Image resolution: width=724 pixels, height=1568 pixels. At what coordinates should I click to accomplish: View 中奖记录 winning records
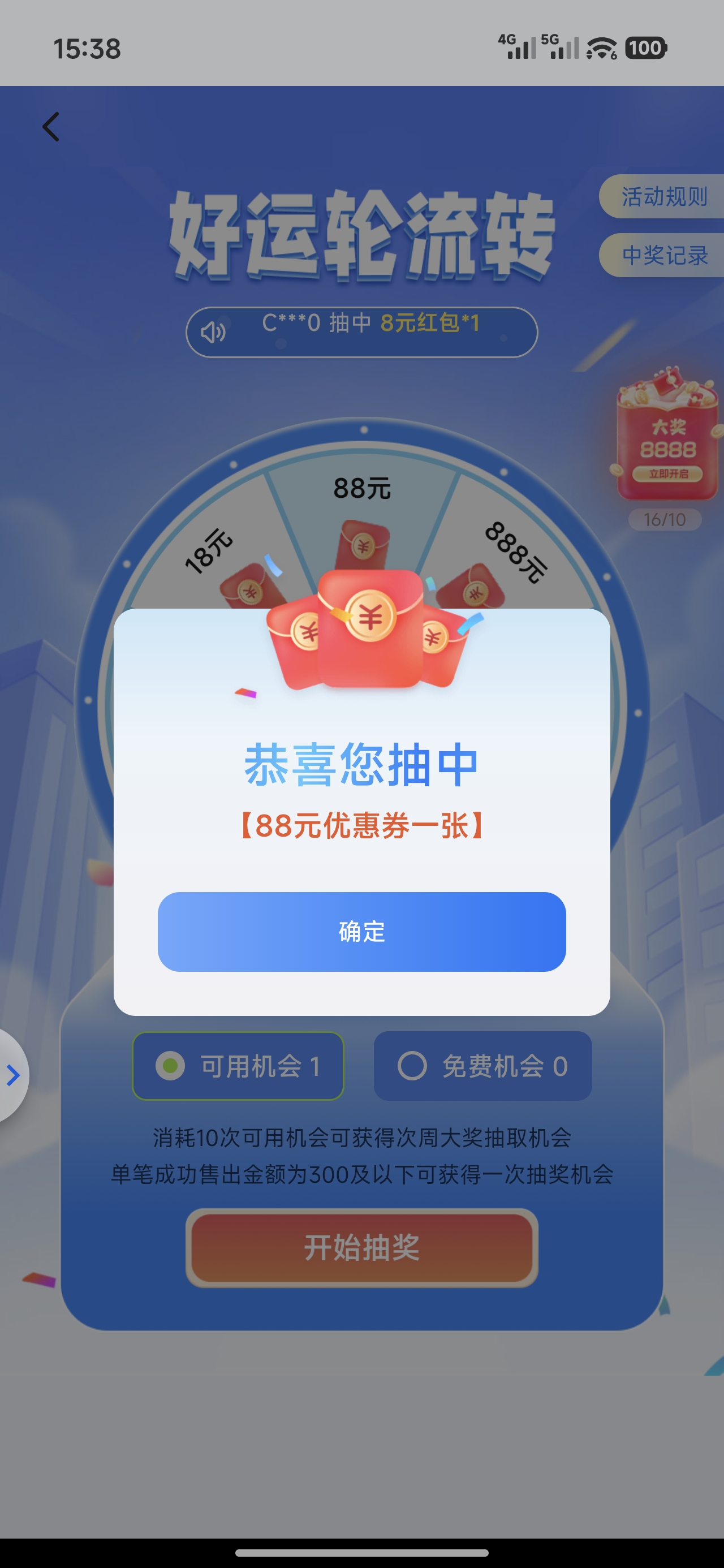coord(663,256)
